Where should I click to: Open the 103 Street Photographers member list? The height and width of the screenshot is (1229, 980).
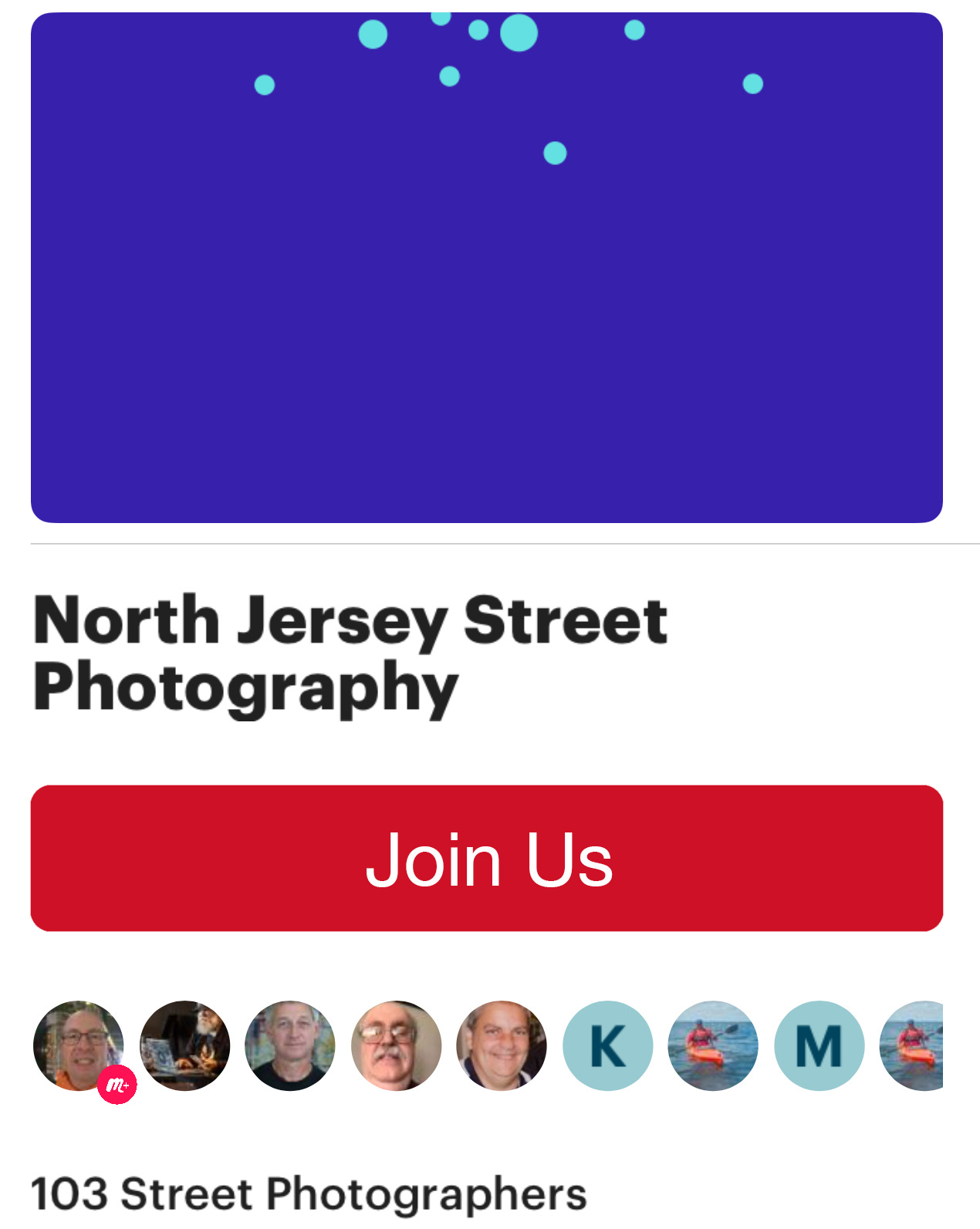(x=309, y=1194)
